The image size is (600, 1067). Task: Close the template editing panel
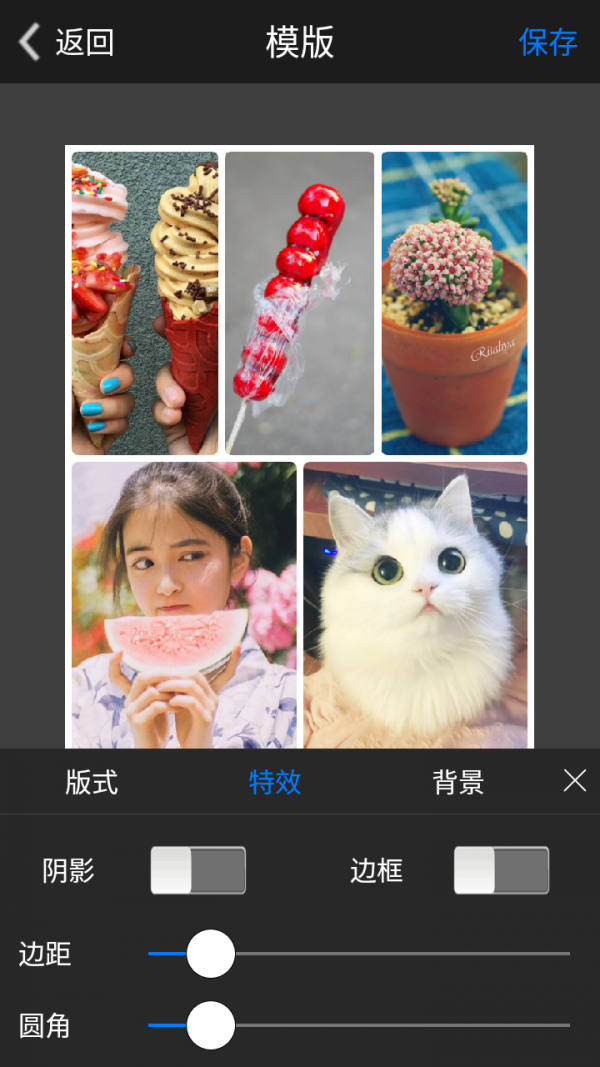pyautogui.click(x=575, y=781)
